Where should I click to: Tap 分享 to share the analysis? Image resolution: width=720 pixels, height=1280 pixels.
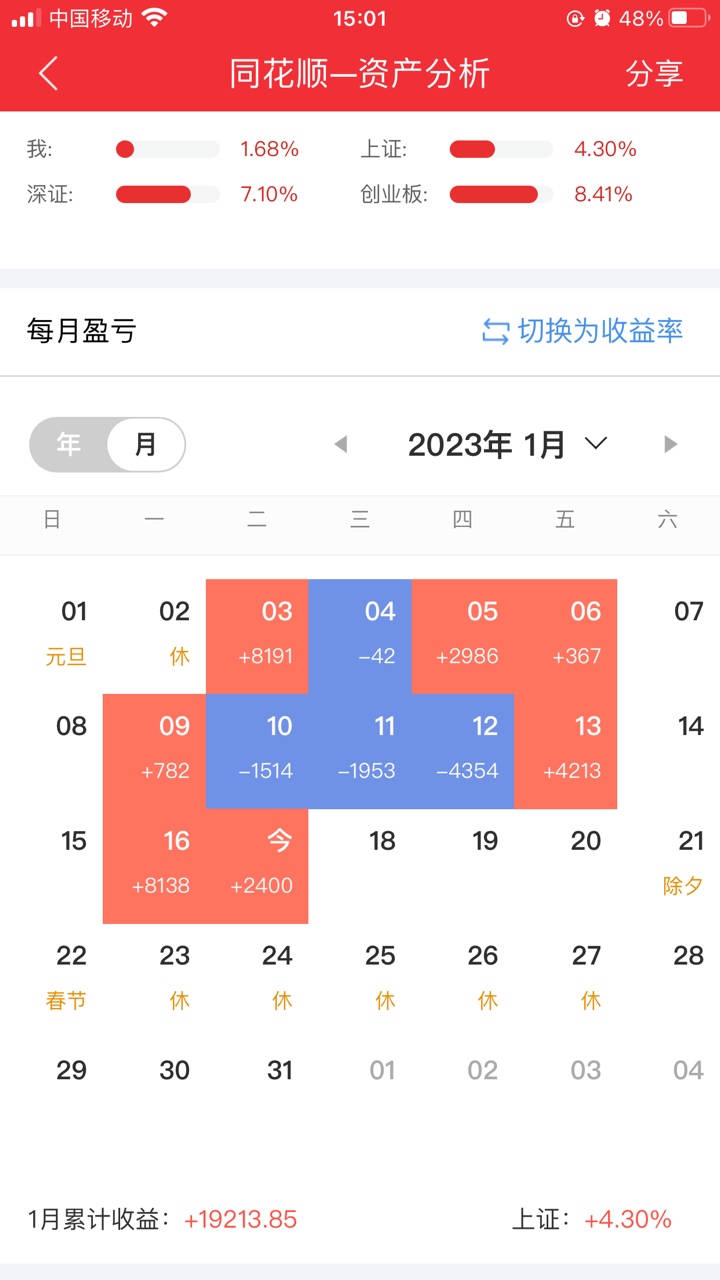(654, 74)
